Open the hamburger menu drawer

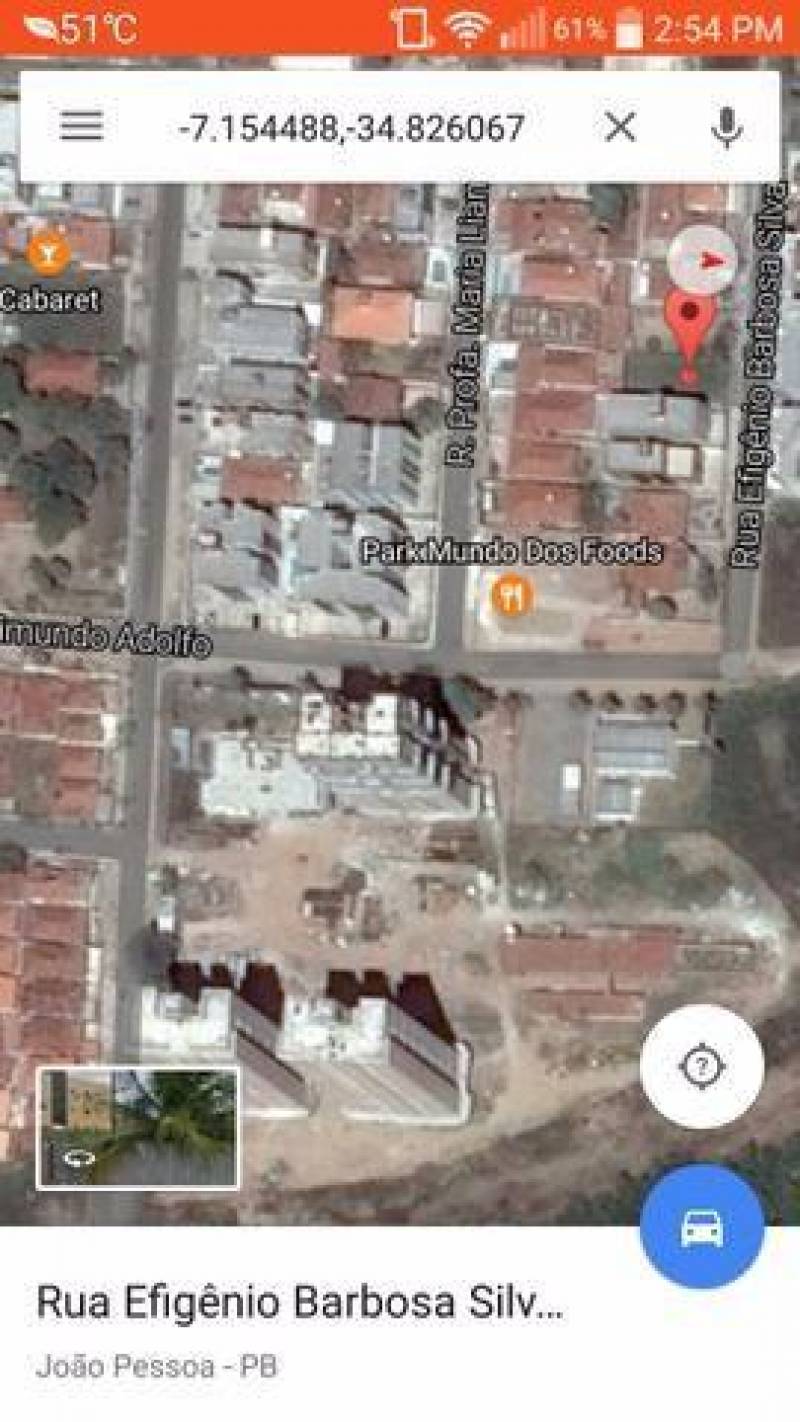(x=81, y=126)
